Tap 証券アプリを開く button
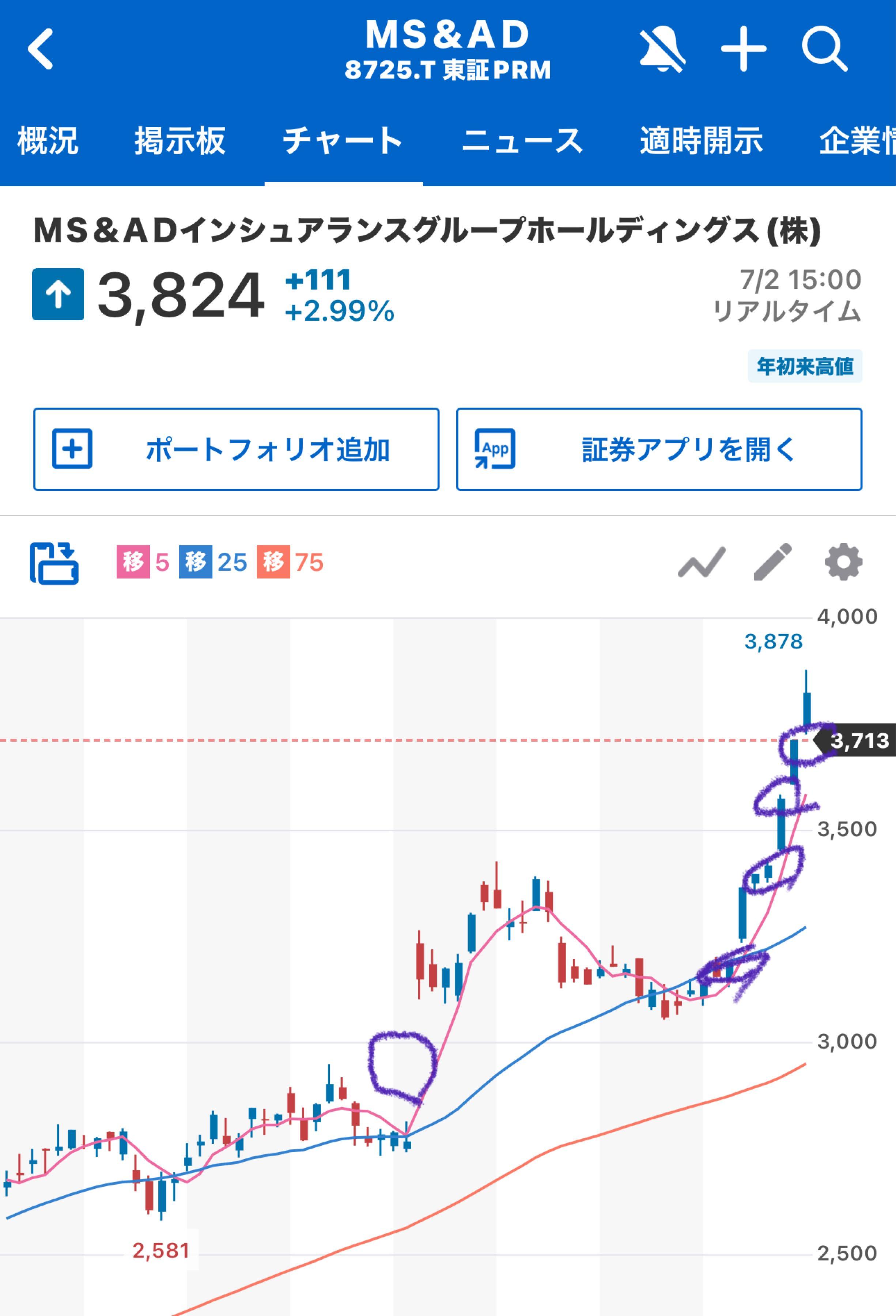896x1316 pixels. coord(659,449)
